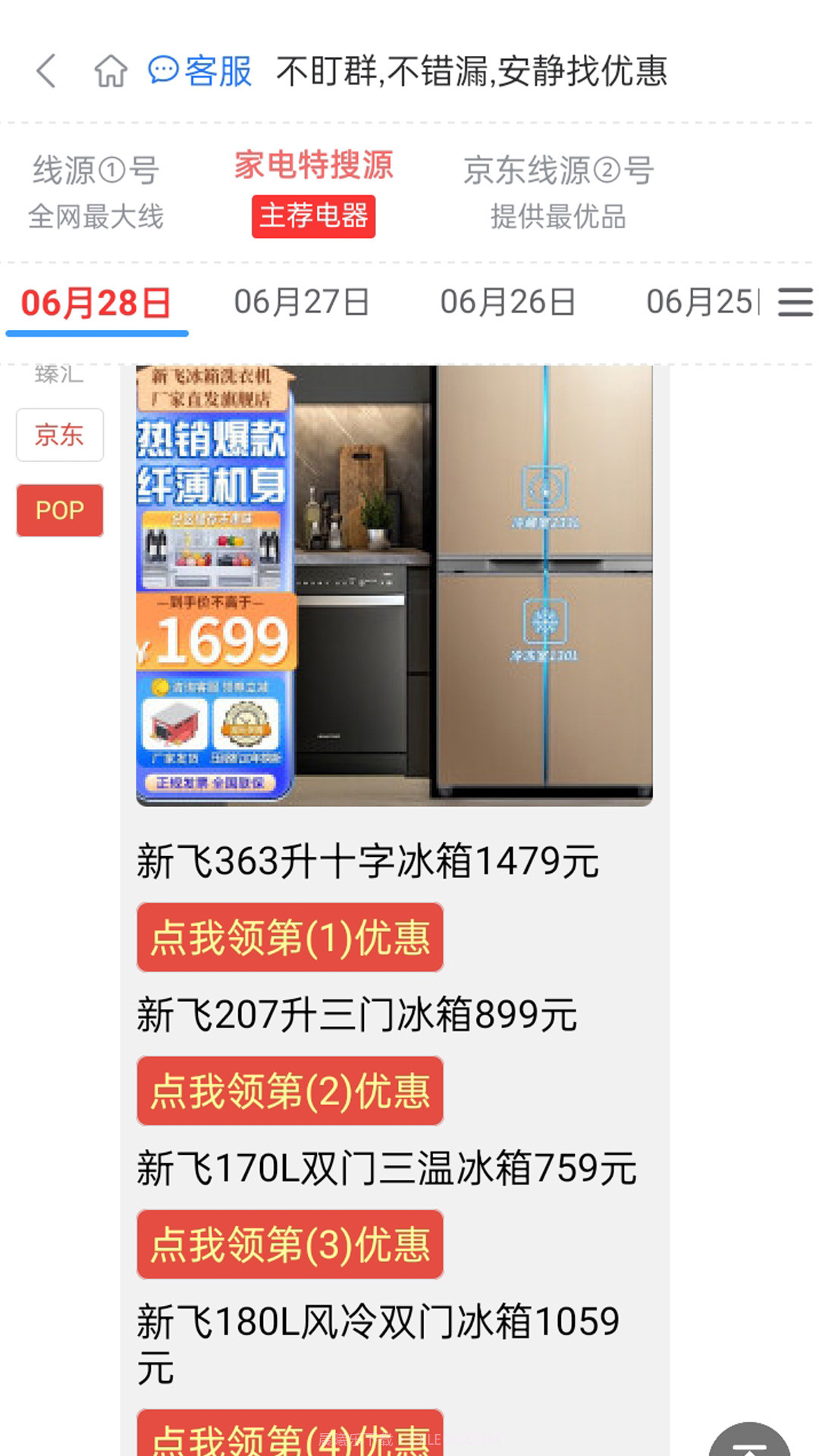Tap the back-to-top floating button
This screenshot has height=1456, width=819.
pyautogui.click(x=749, y=1441)
